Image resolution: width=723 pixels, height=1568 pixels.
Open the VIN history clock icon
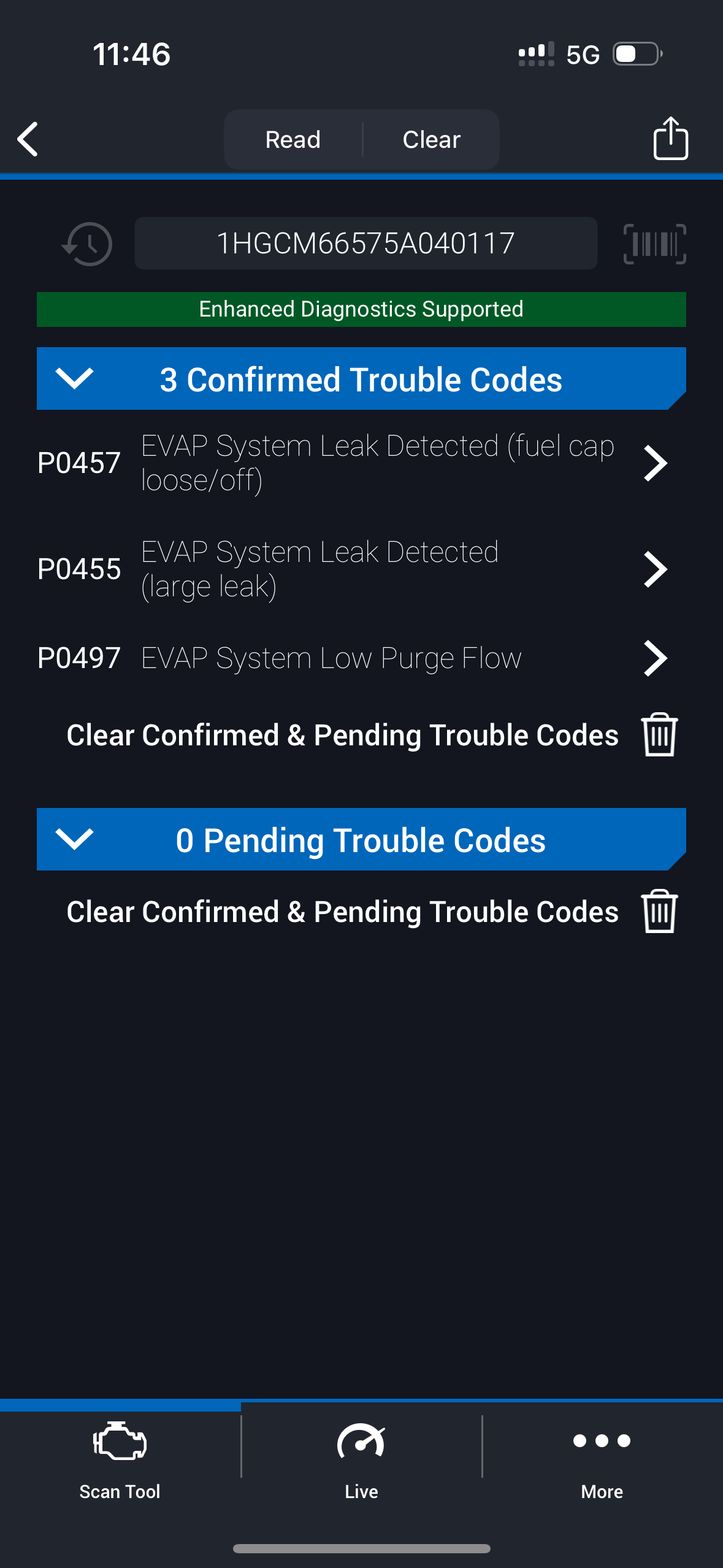tap(87, 244)
